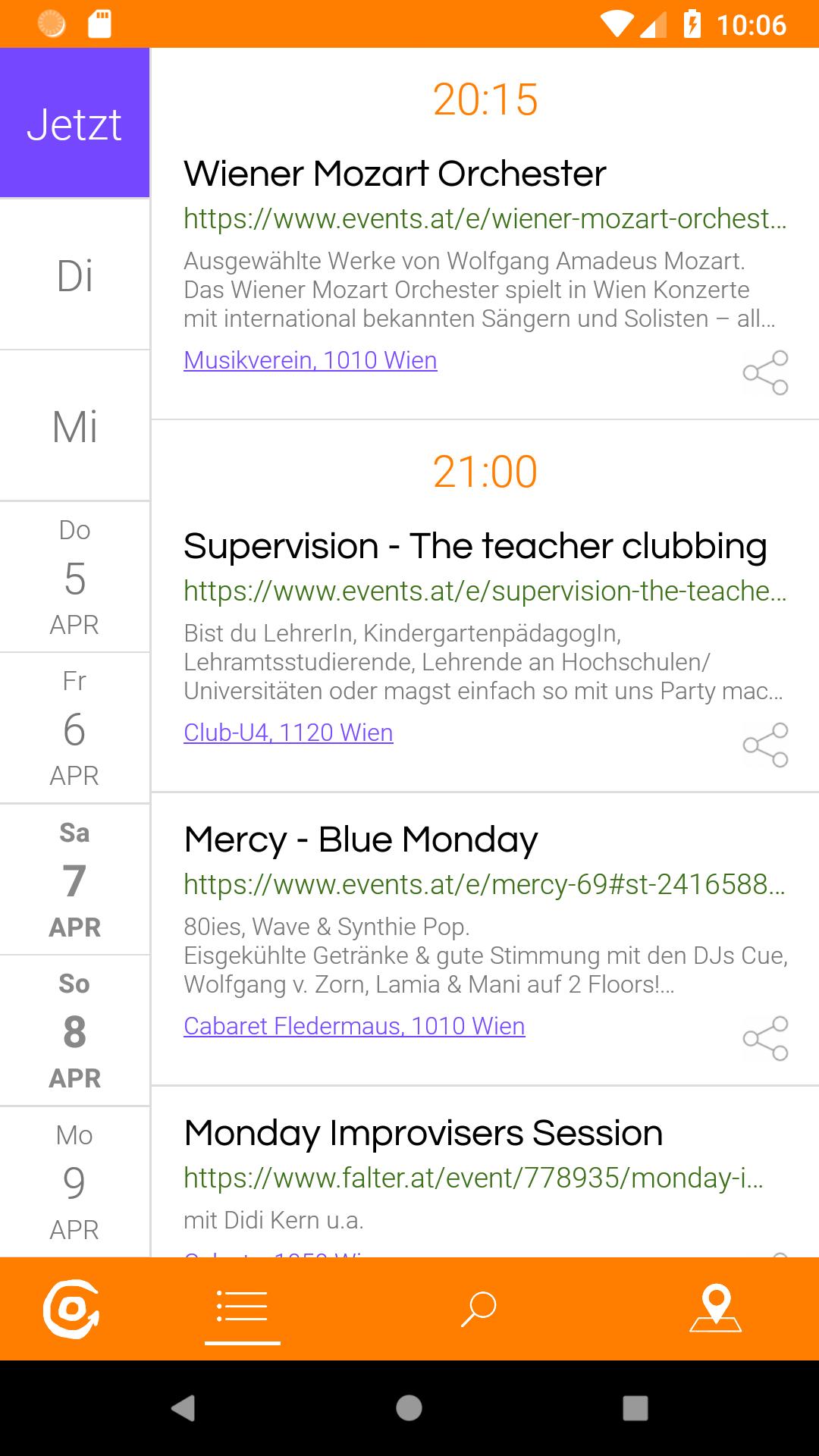
Task: Share the Supervision teacher clubbing event
Action: (x=765, y=745)
